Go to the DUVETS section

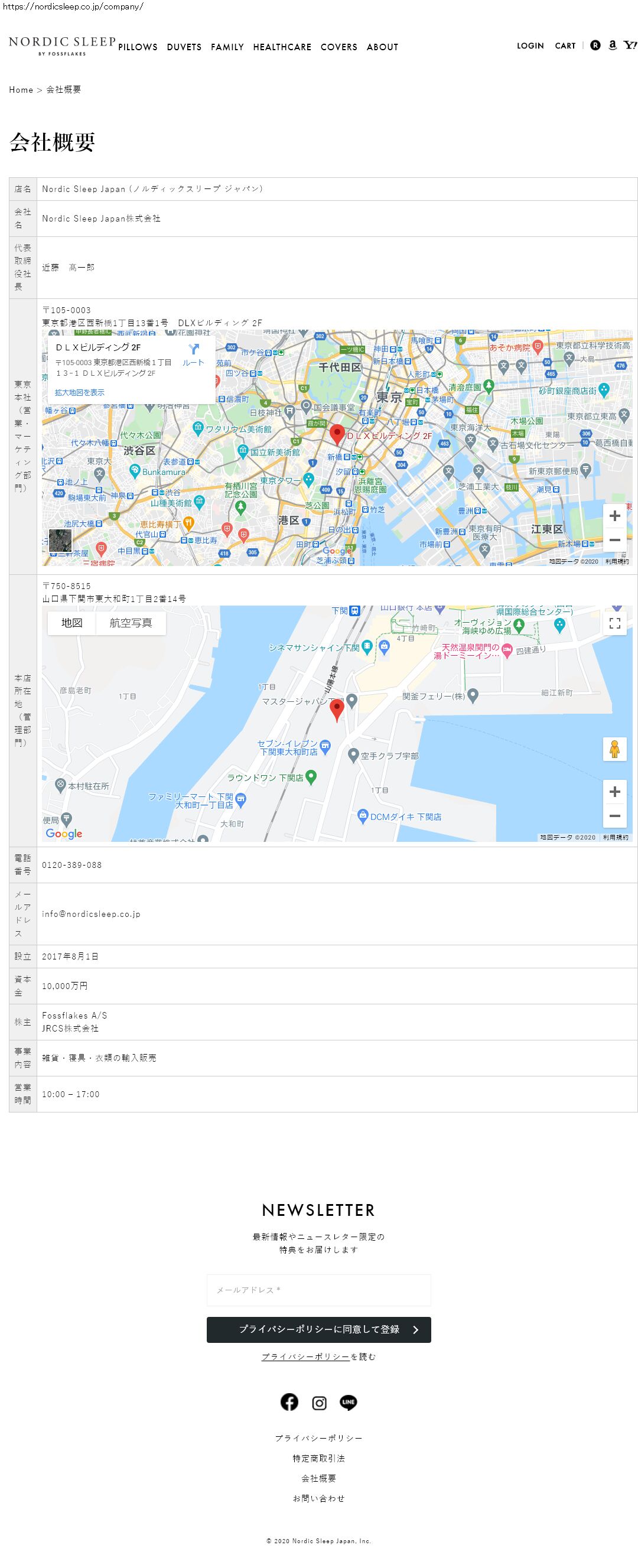click(184, 47)
